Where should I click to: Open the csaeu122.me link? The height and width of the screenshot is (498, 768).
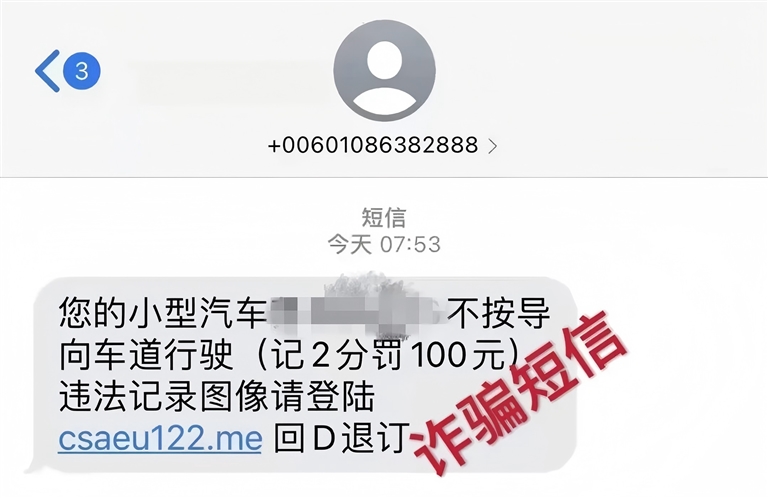[160, 437]
